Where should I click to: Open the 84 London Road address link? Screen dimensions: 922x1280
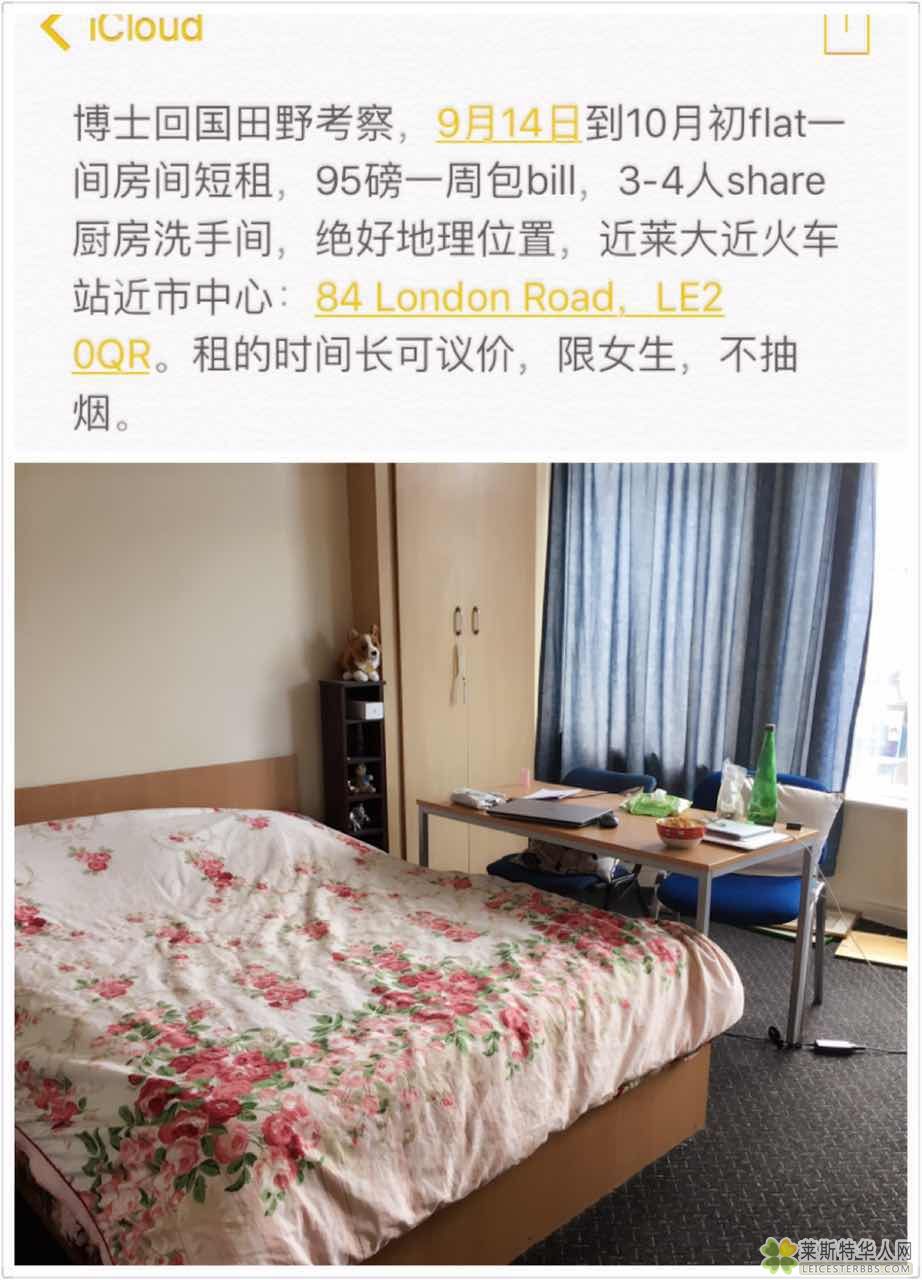pos(519,297)
